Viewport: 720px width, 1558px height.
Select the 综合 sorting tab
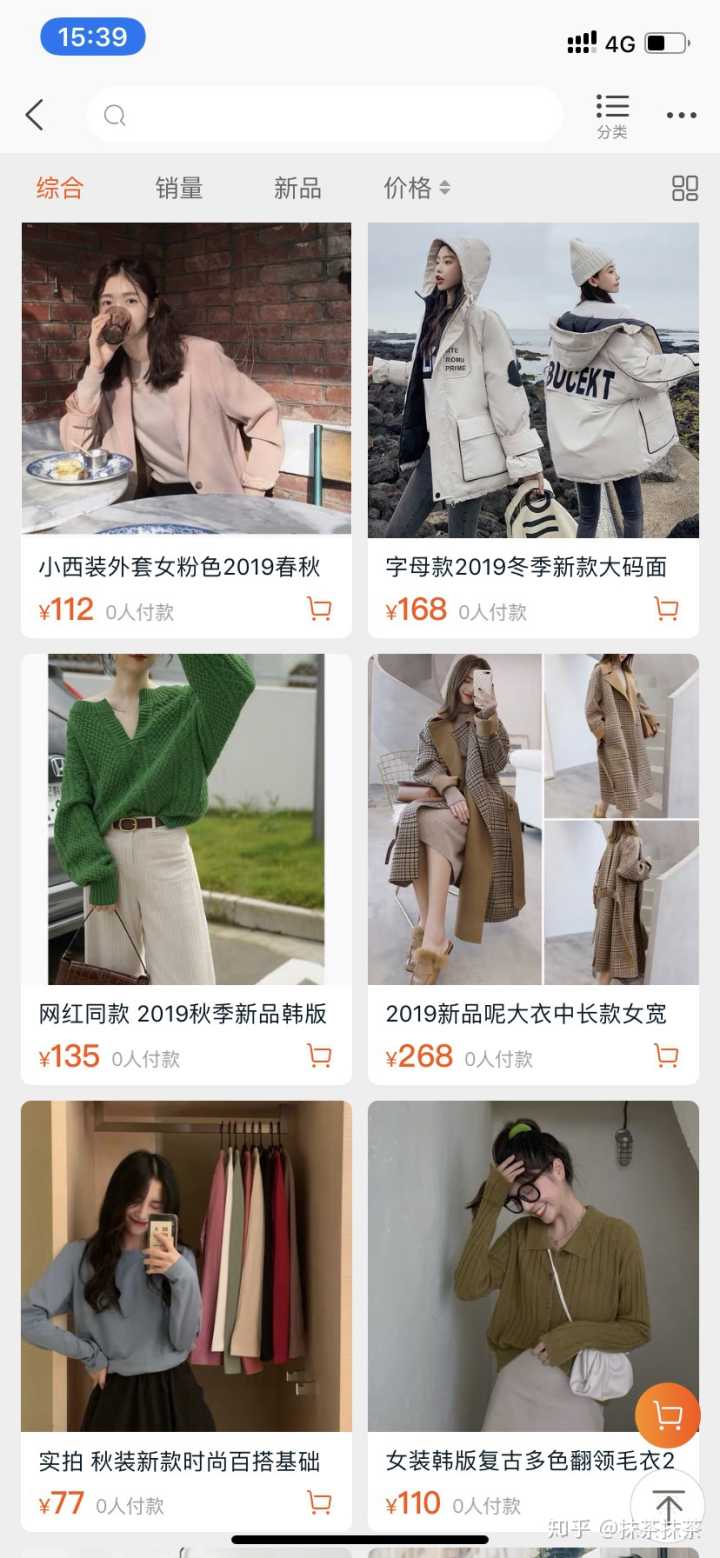60,188
